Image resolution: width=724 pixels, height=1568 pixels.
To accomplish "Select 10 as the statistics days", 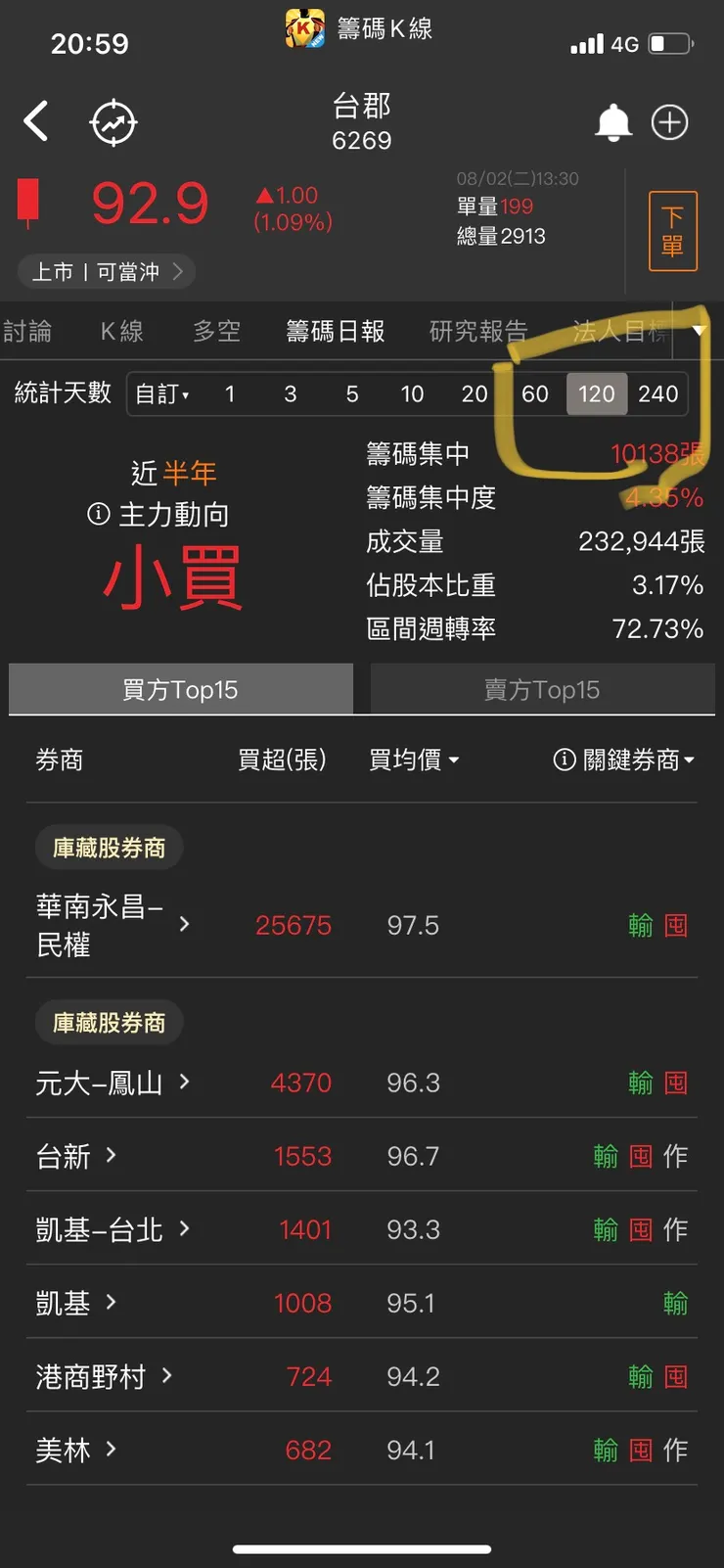I will [412, 393].
